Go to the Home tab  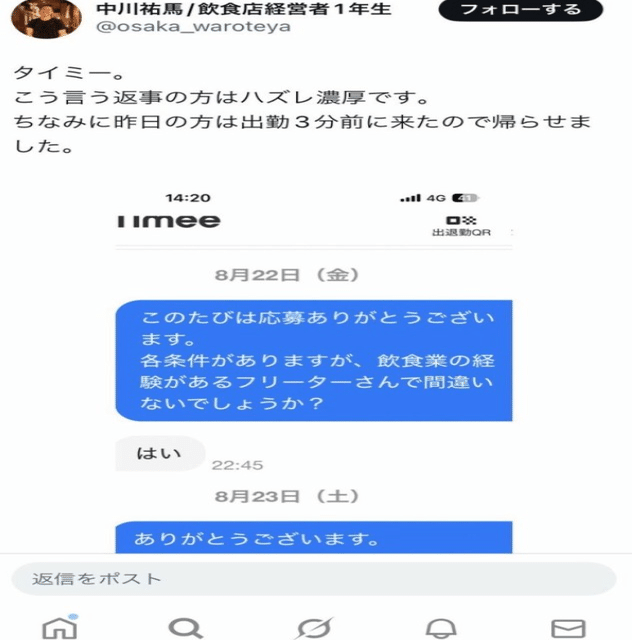60,627
